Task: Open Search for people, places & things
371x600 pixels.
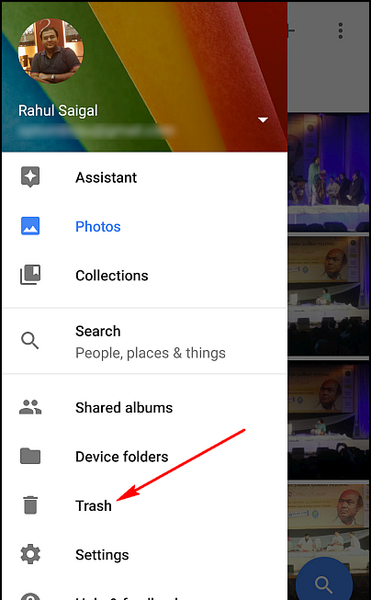Action: click(x=145, y=341)
